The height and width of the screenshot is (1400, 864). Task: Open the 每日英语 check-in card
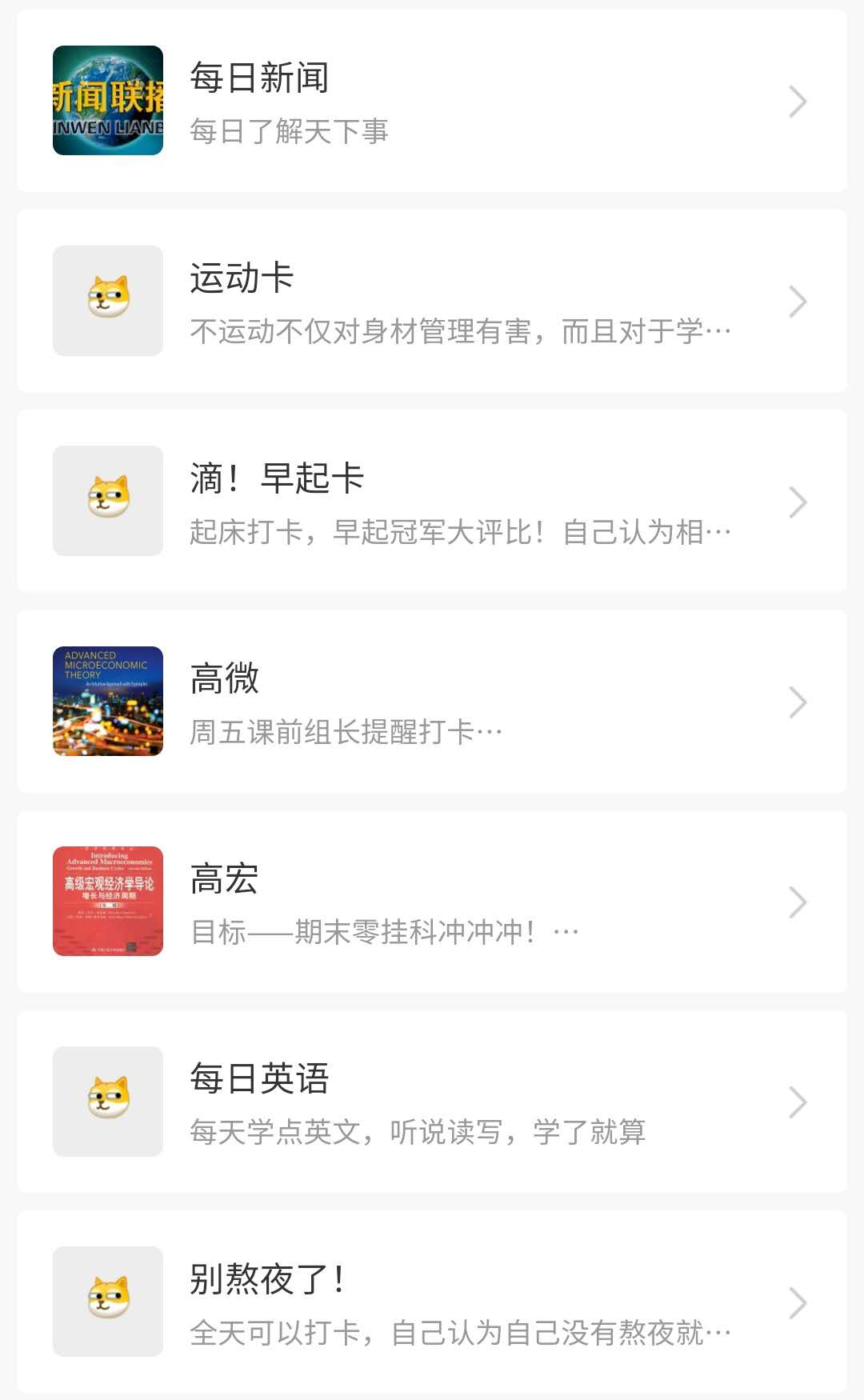click(x=432, y=1102)
